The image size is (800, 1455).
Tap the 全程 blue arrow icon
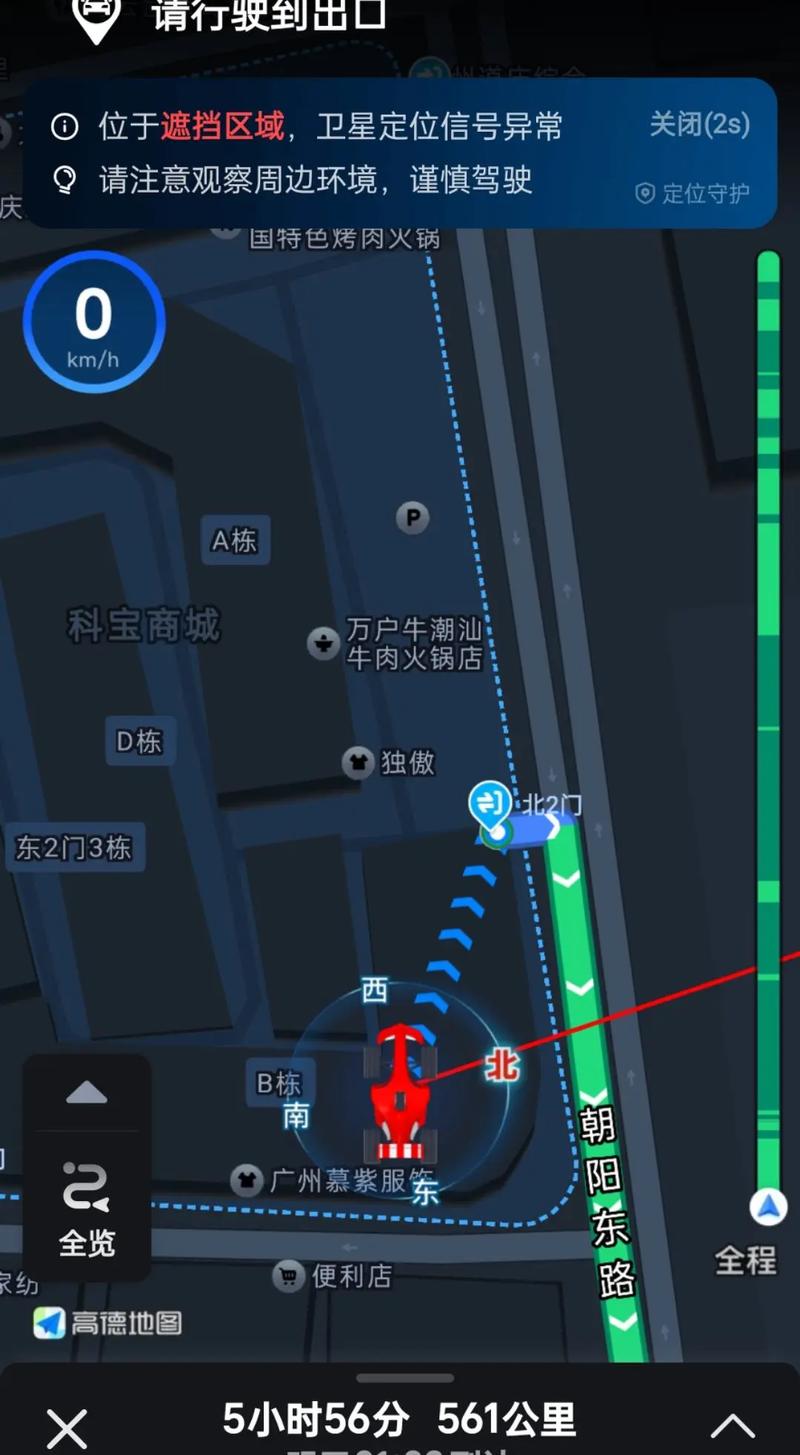point(766,1207)
